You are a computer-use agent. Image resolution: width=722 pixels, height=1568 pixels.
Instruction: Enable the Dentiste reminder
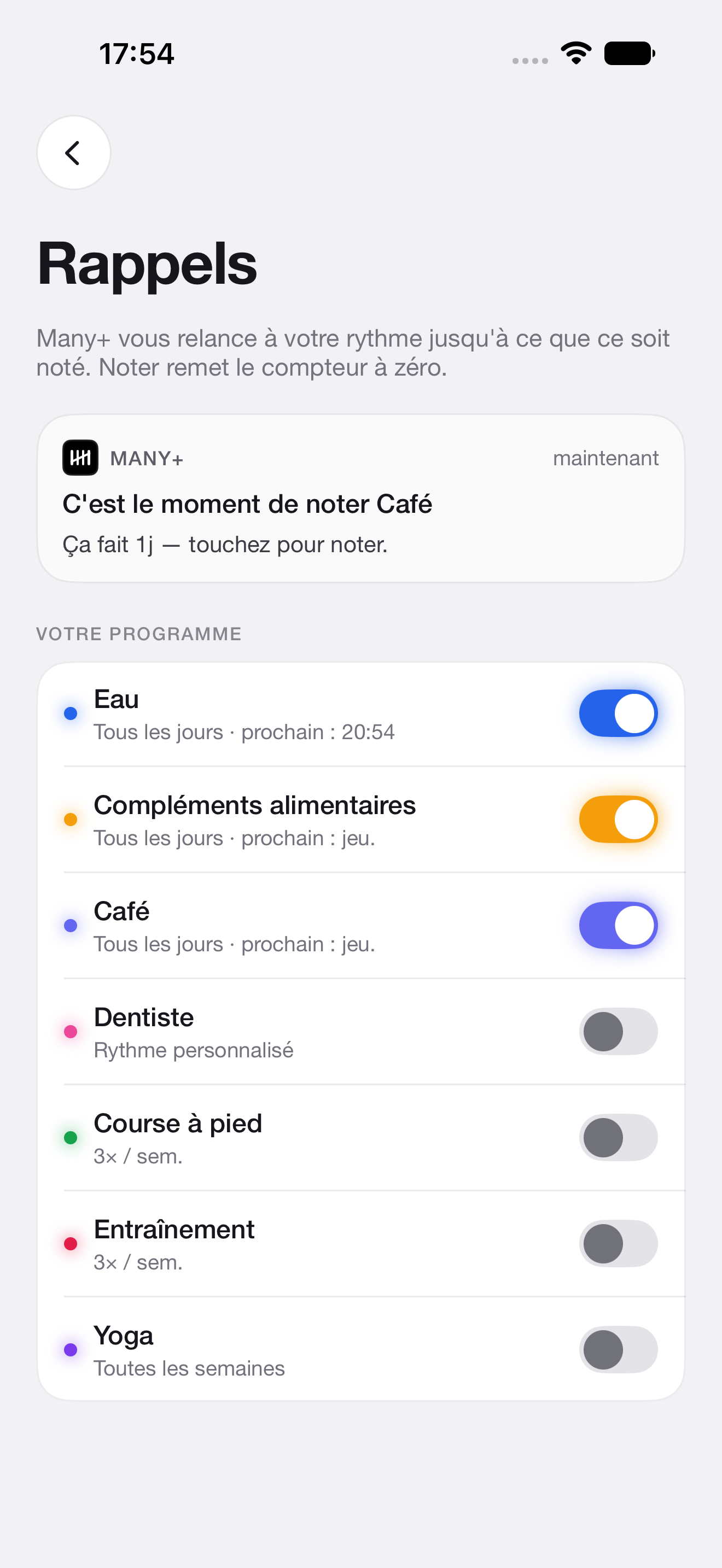(x=618, y=1031)
